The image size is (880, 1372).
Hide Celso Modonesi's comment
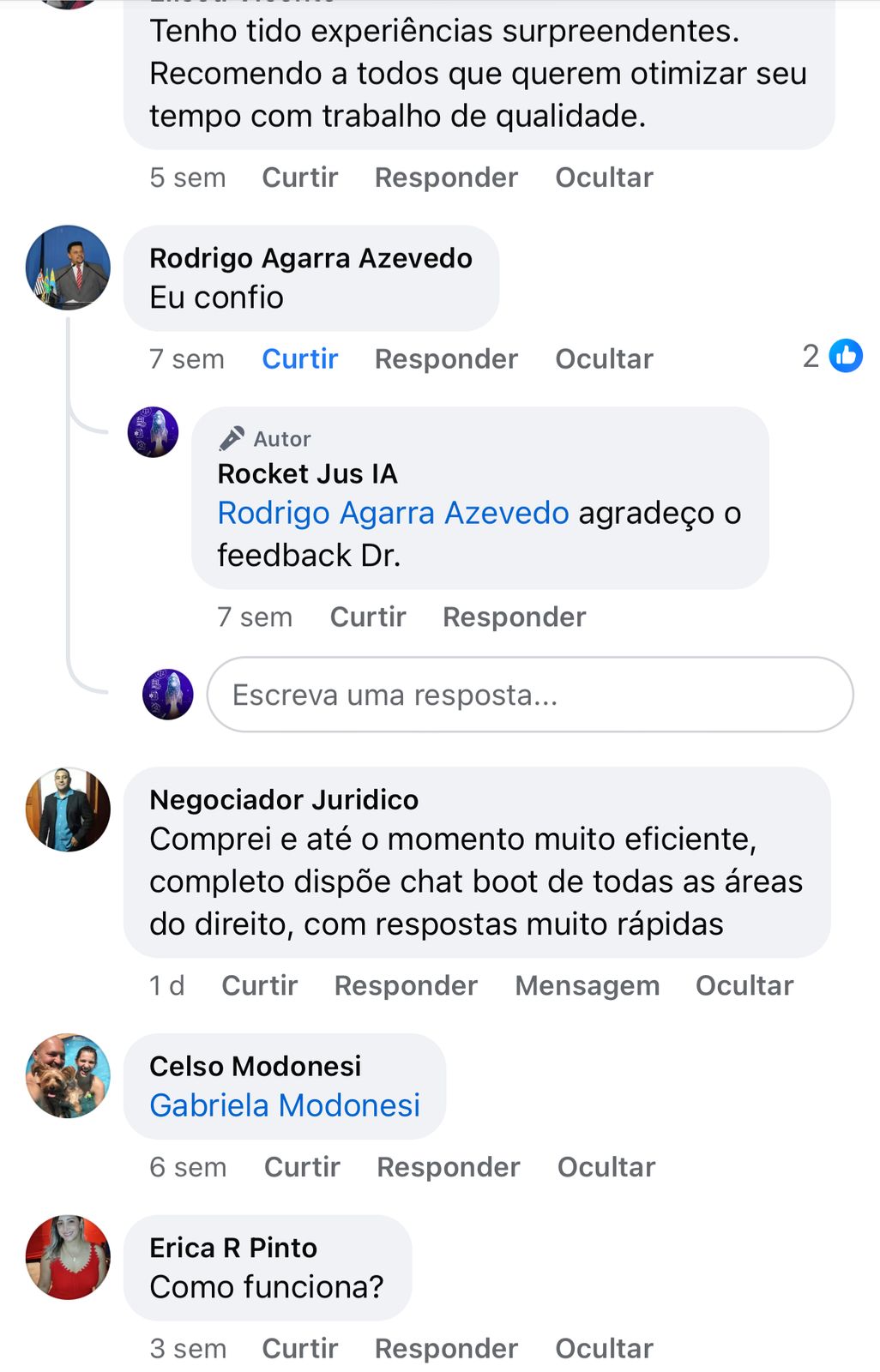(x=606, y=1167)
